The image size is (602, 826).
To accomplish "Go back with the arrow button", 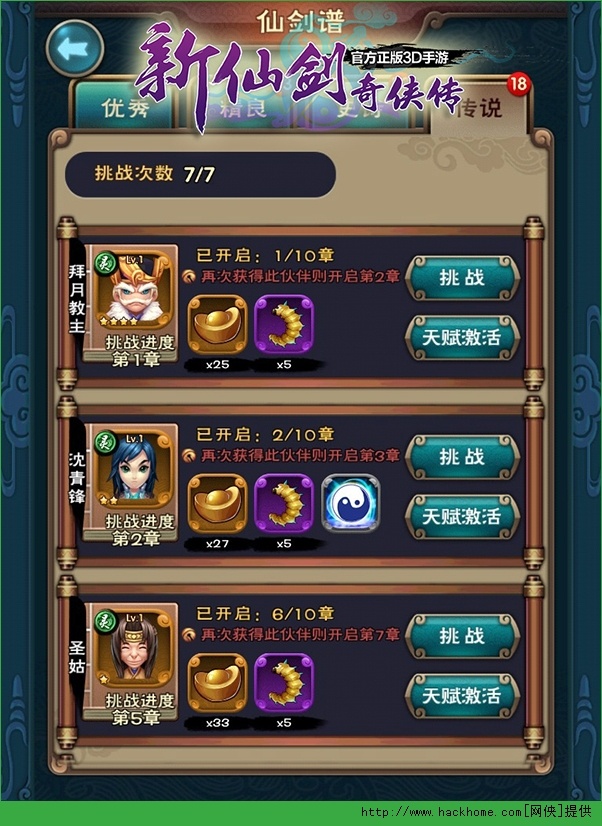I will [74, 46].
